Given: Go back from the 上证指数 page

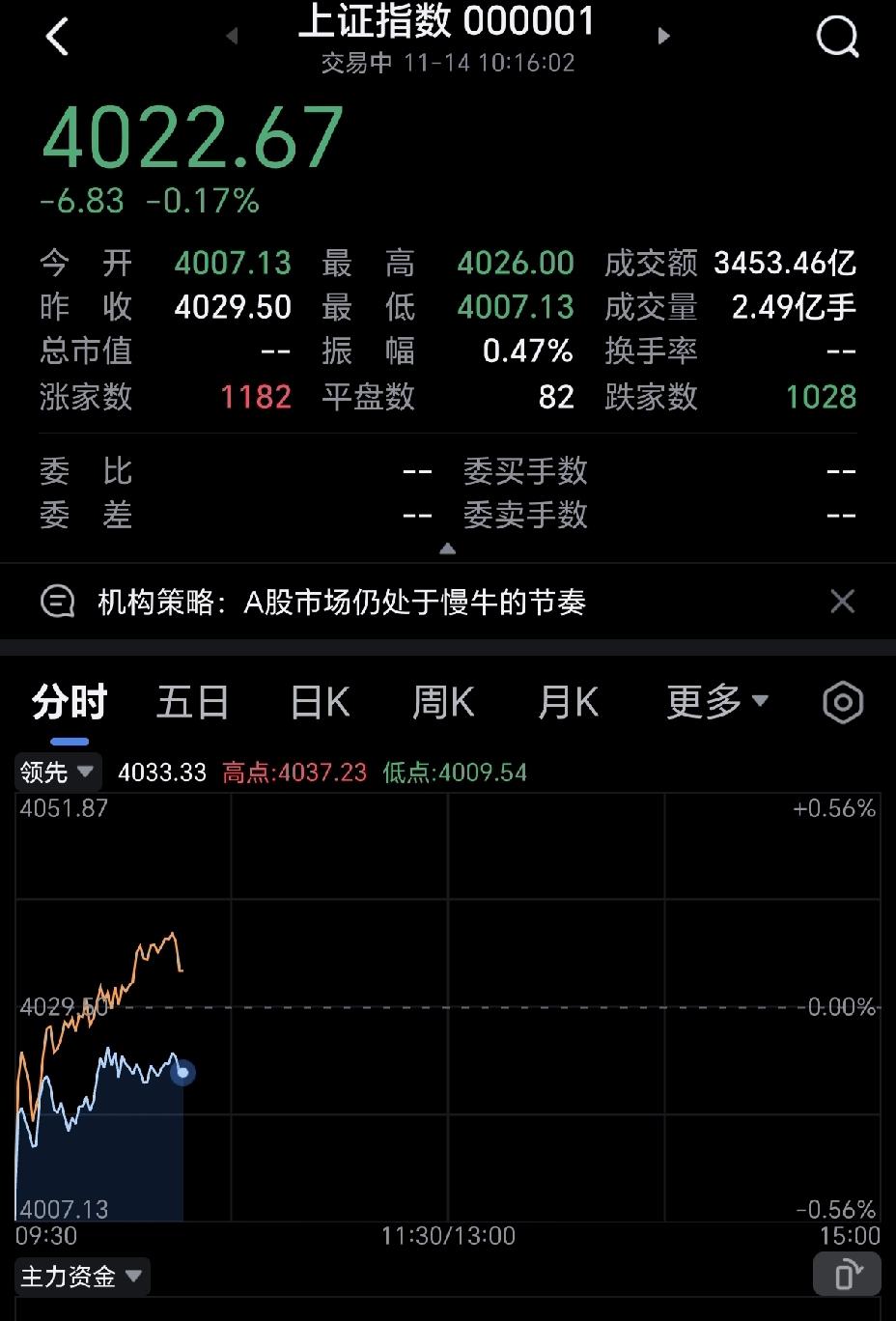Looking at the screenshot, I should click(57, 38).
